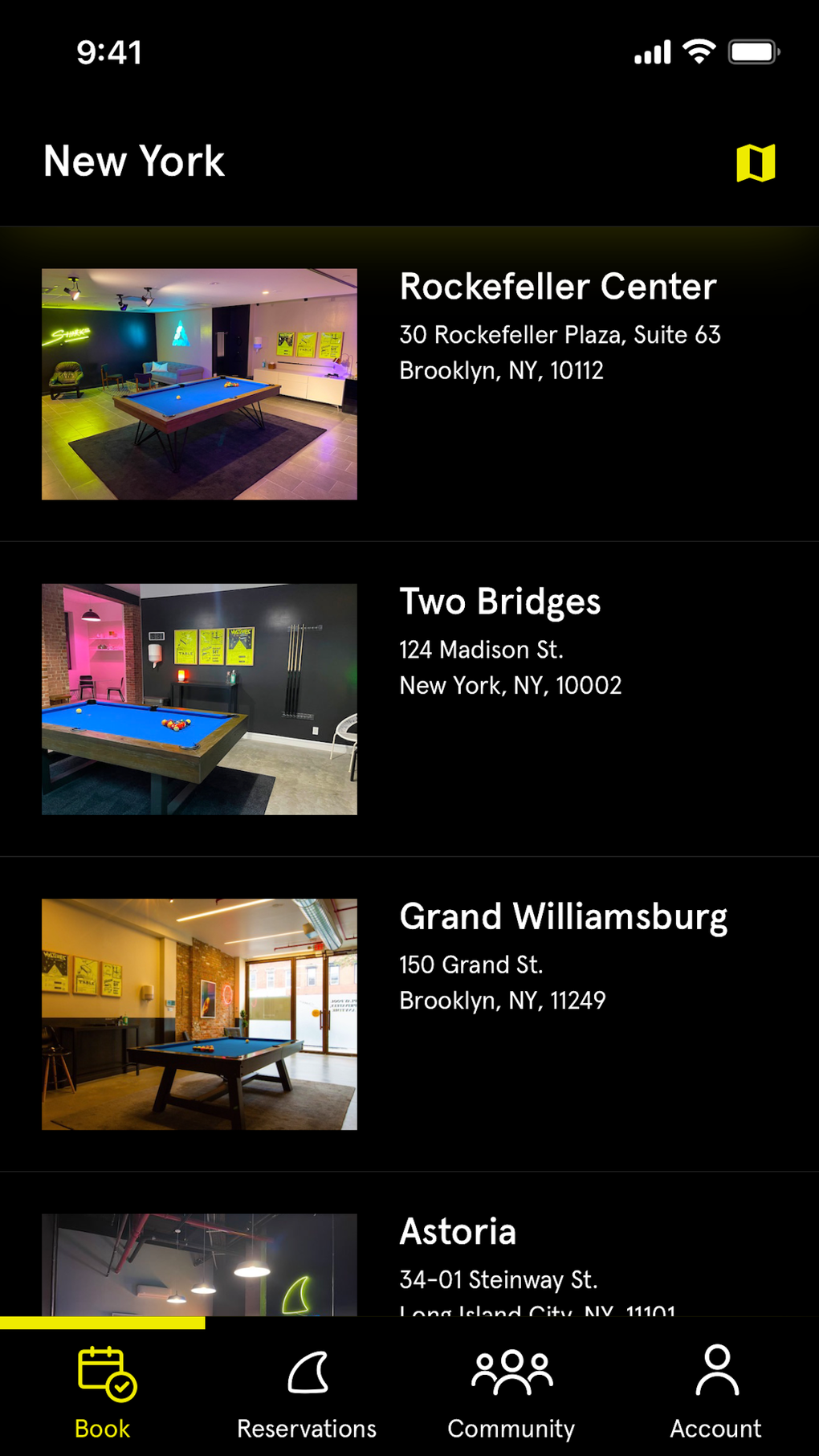
Task: Tap the Book tab
Action: [x=103, y=1392]
